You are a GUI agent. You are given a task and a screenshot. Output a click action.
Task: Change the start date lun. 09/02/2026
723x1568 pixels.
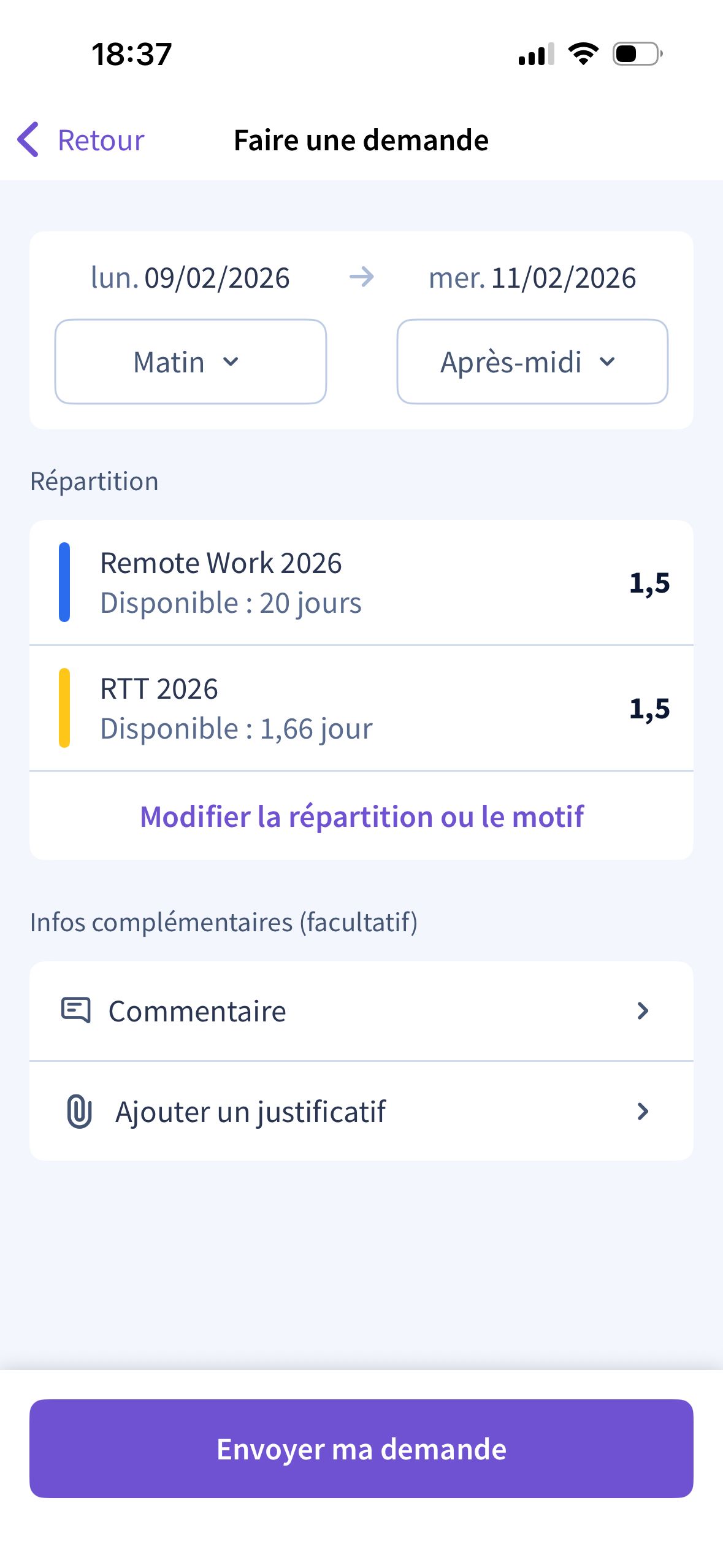190,278
